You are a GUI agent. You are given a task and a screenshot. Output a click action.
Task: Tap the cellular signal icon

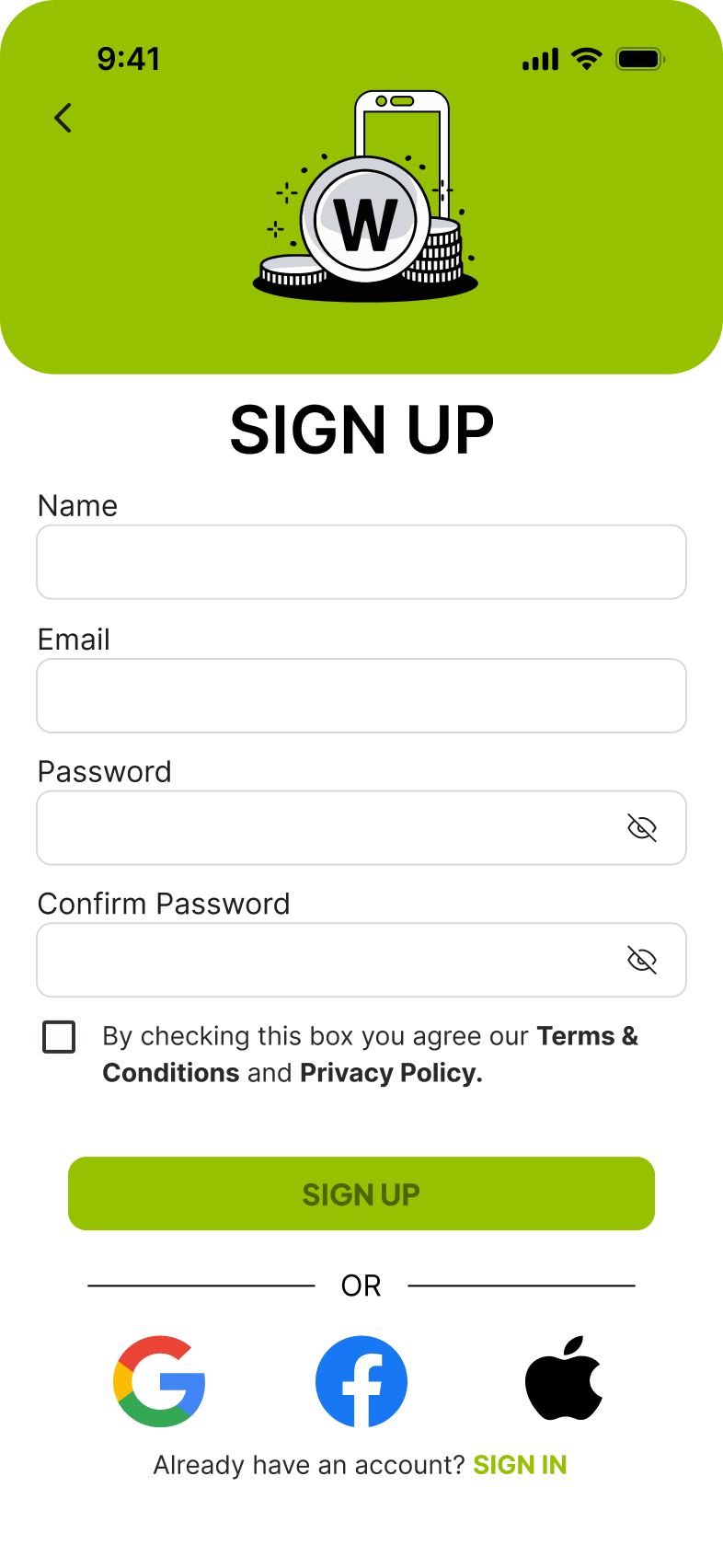point(541,58)
